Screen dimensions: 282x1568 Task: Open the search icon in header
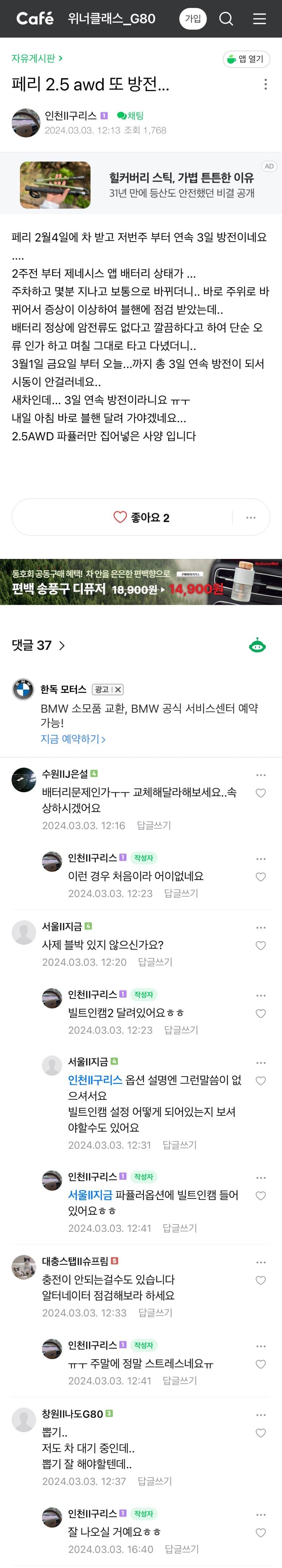coord(226,19)
